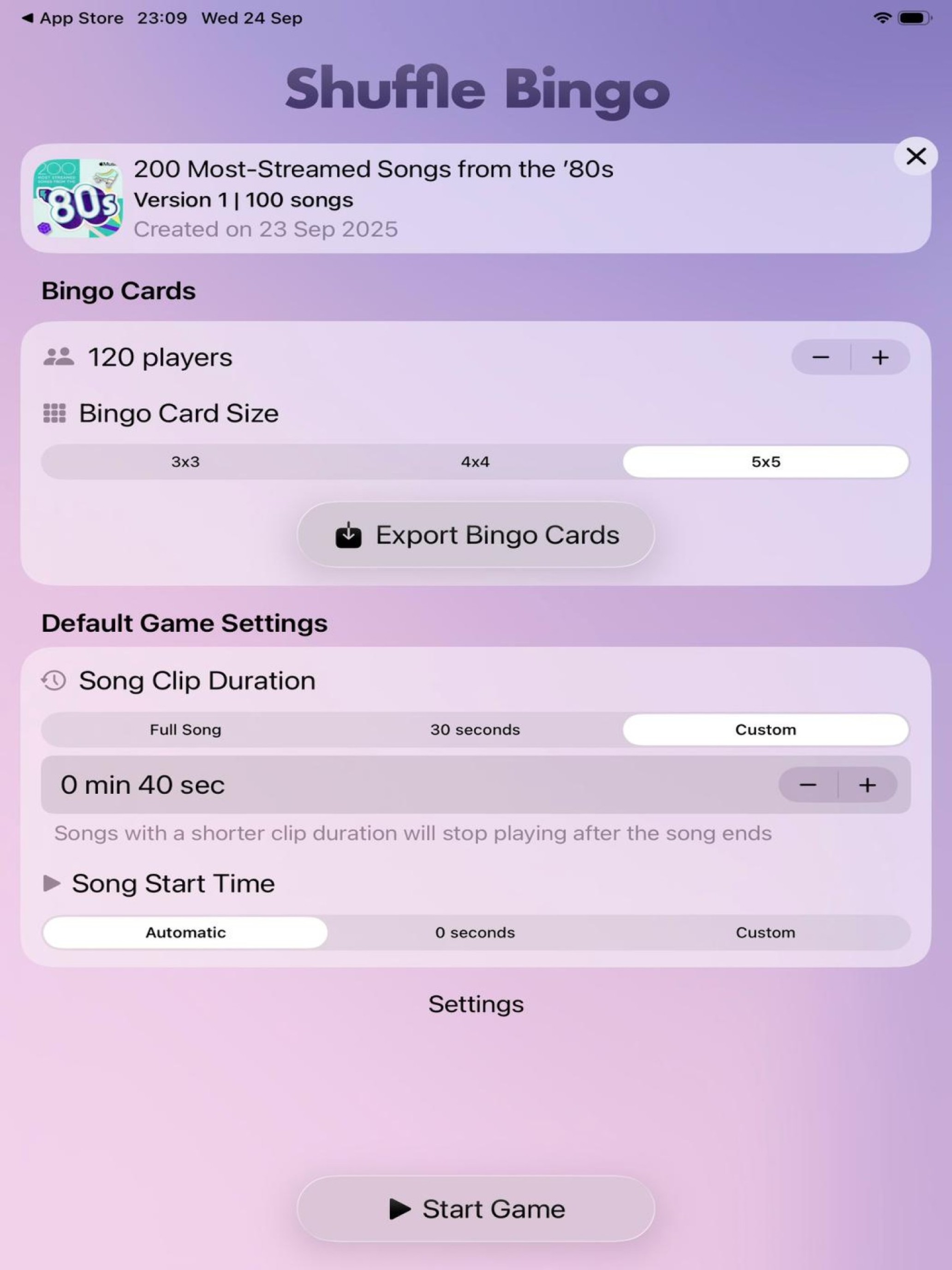Viewport: 952px width, 1270px height.
Task: Increase the number of players
Action: tap(880, 357)
